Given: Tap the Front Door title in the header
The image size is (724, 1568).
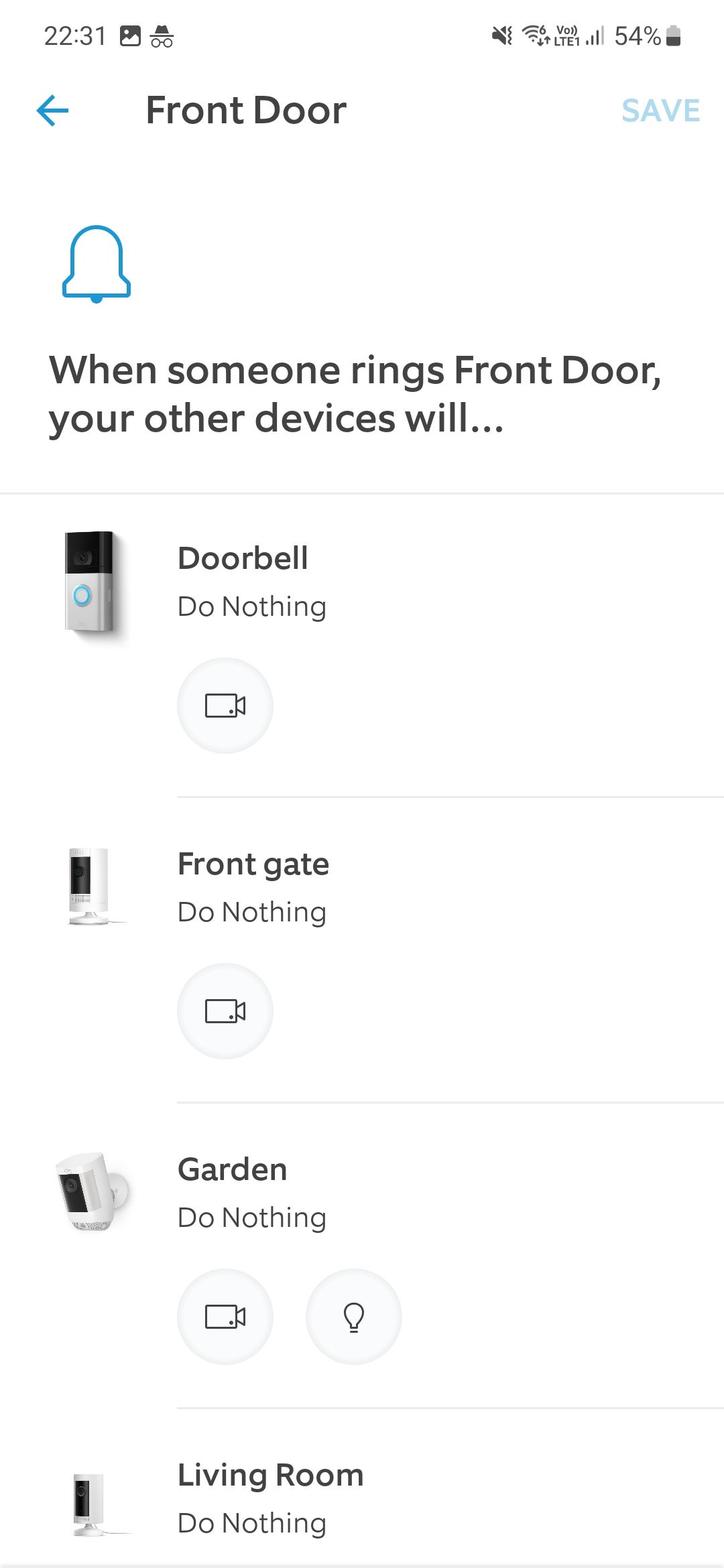Looking at the screenshot, I should click(x=245, y=111).
